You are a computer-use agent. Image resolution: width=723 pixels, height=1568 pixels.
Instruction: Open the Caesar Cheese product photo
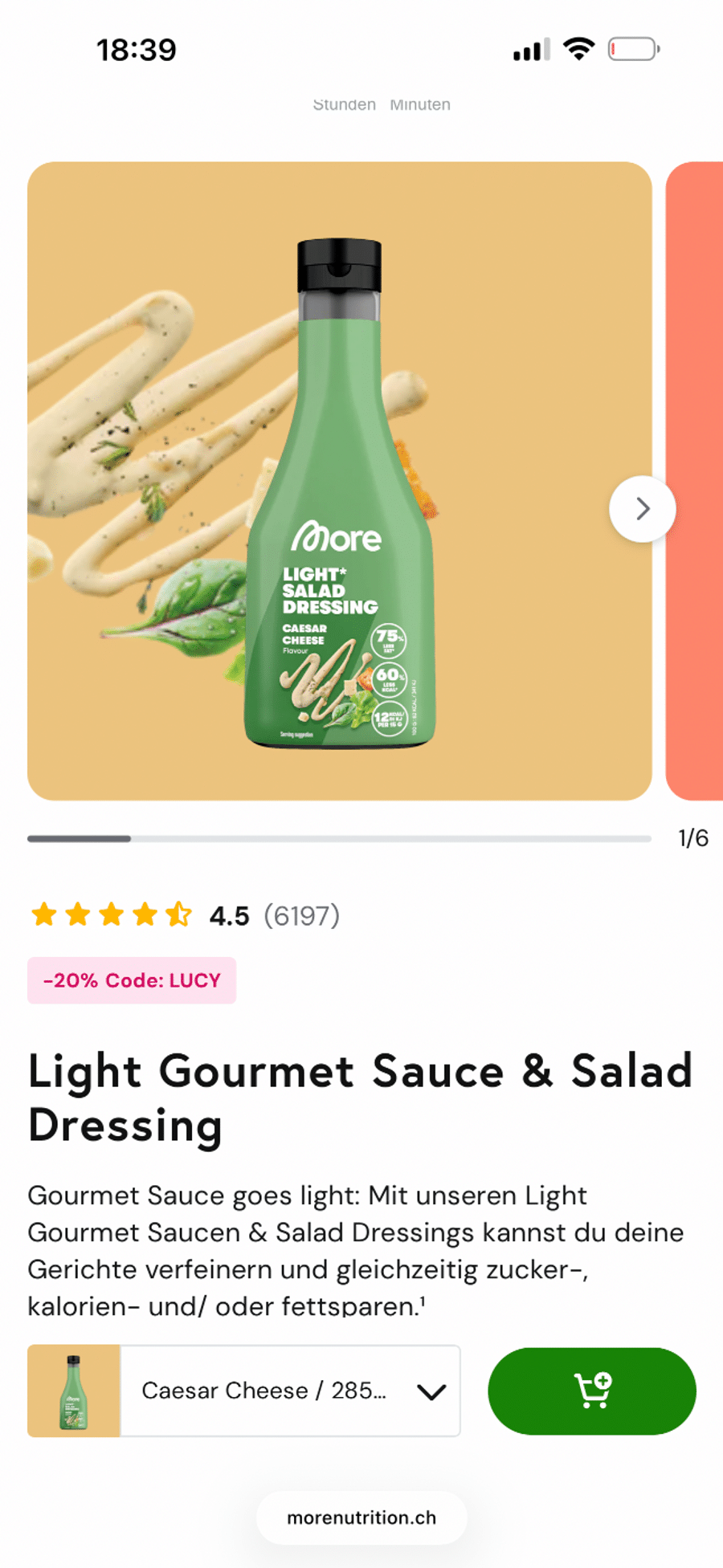[x=339, y=481]
